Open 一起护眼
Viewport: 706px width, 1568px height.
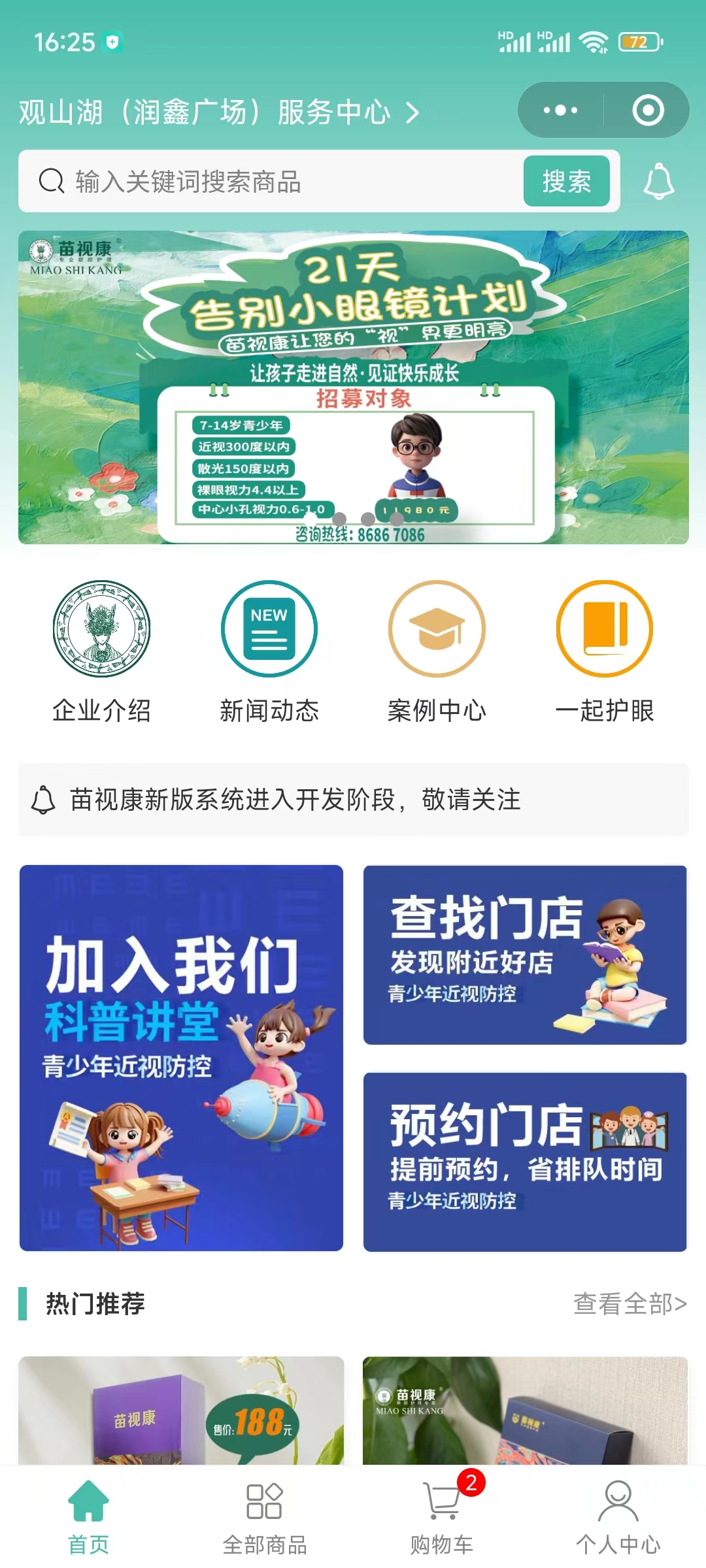tap(604, 651)
